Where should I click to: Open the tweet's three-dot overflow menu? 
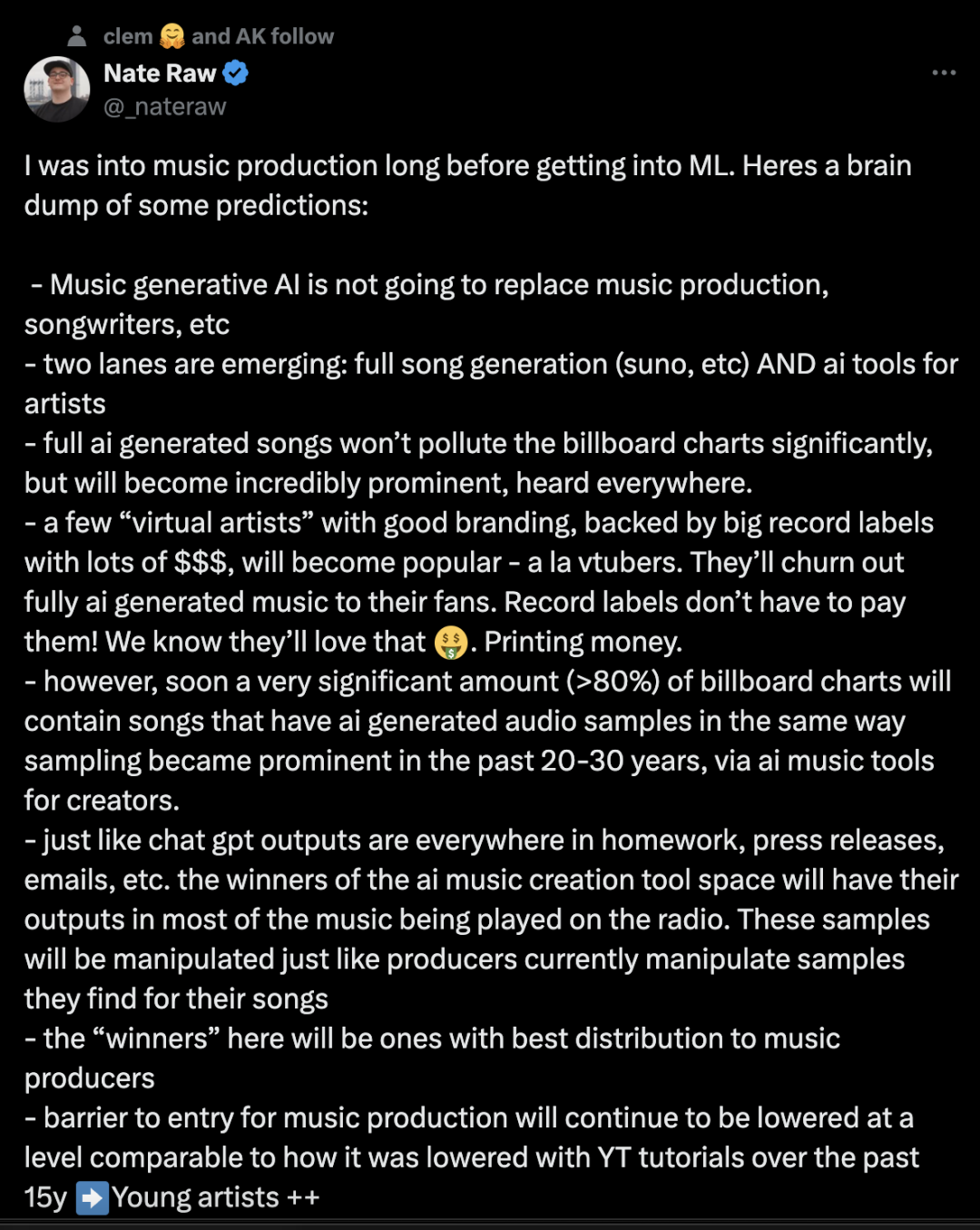(944, 73)
